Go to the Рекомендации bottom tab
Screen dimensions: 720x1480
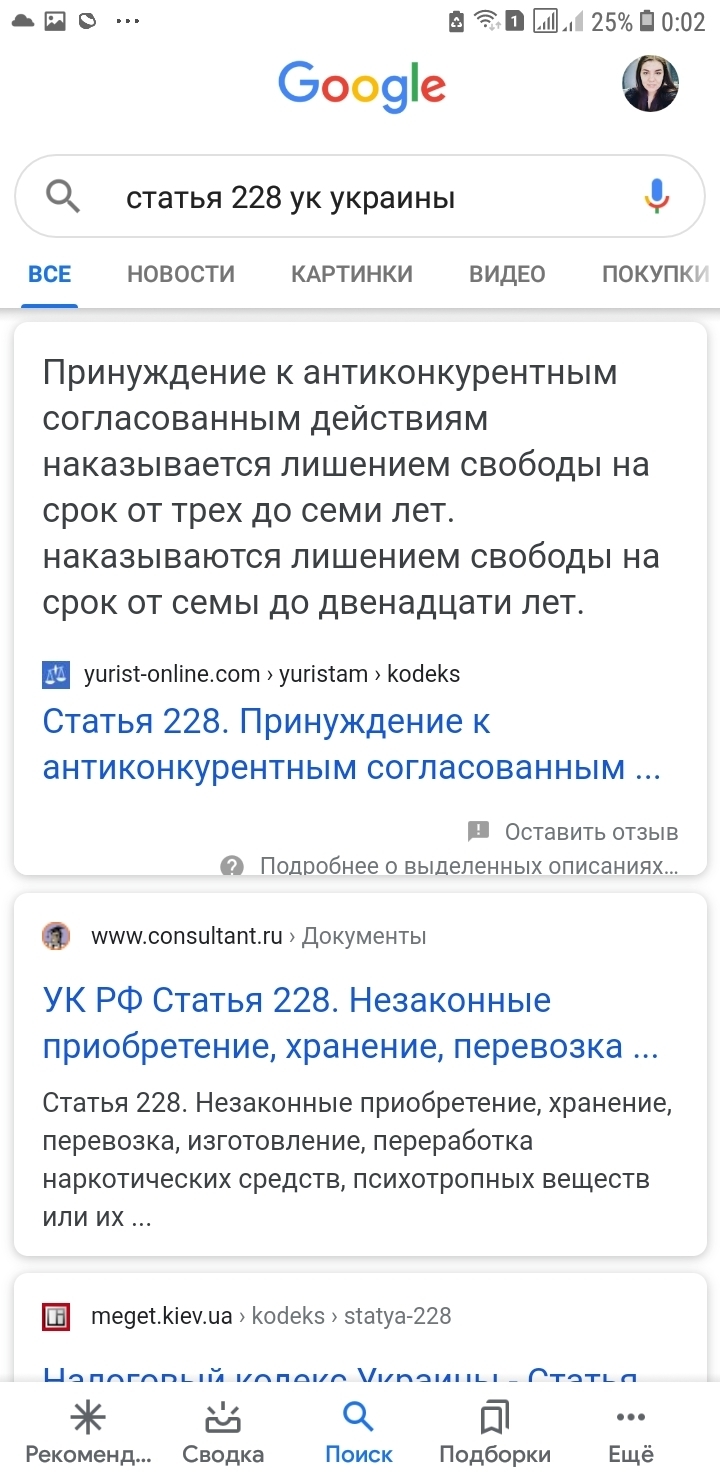pos(88,1431)
